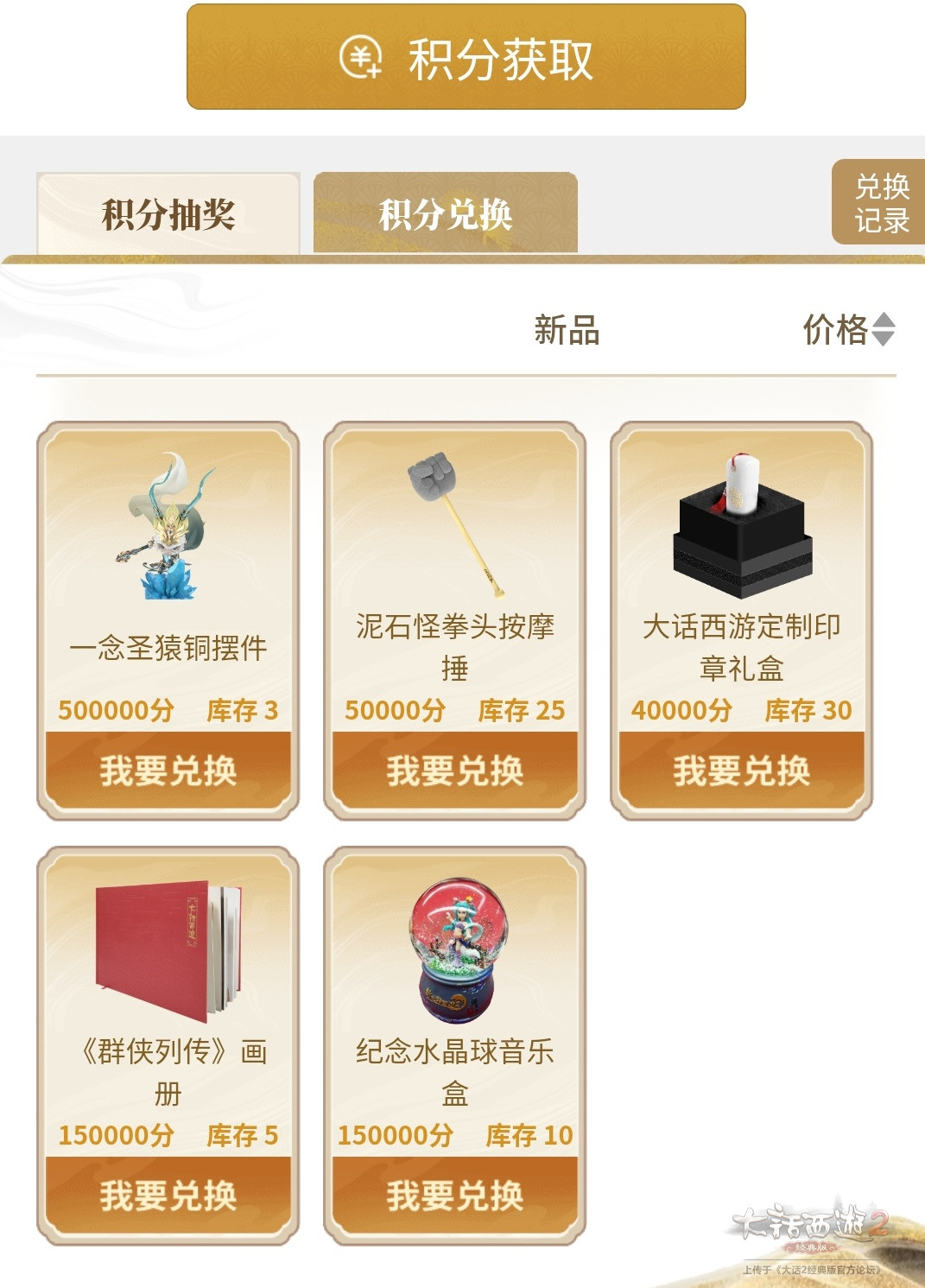The width and height of the screenshot is (925, 1288).
Task: View the 纪念水晶球音乐盒 product image
Action: 455,950
